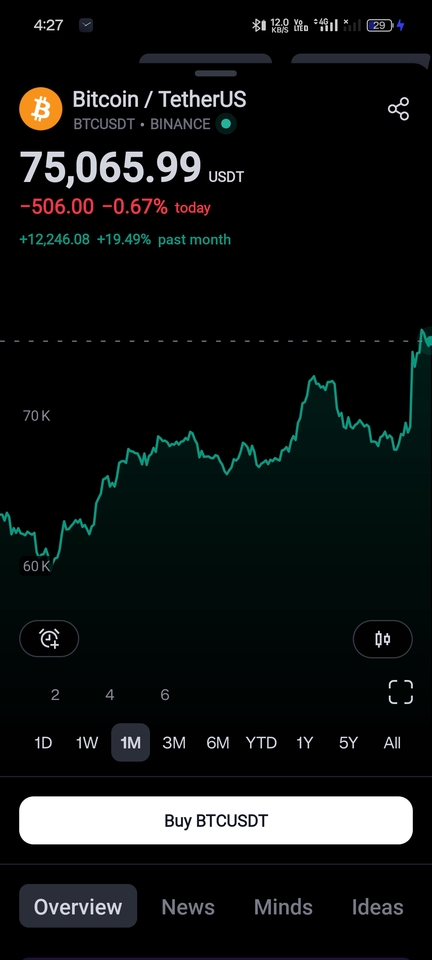Screen dimensions: 432x960
Task: View the All time range
Action: (392, 743)
